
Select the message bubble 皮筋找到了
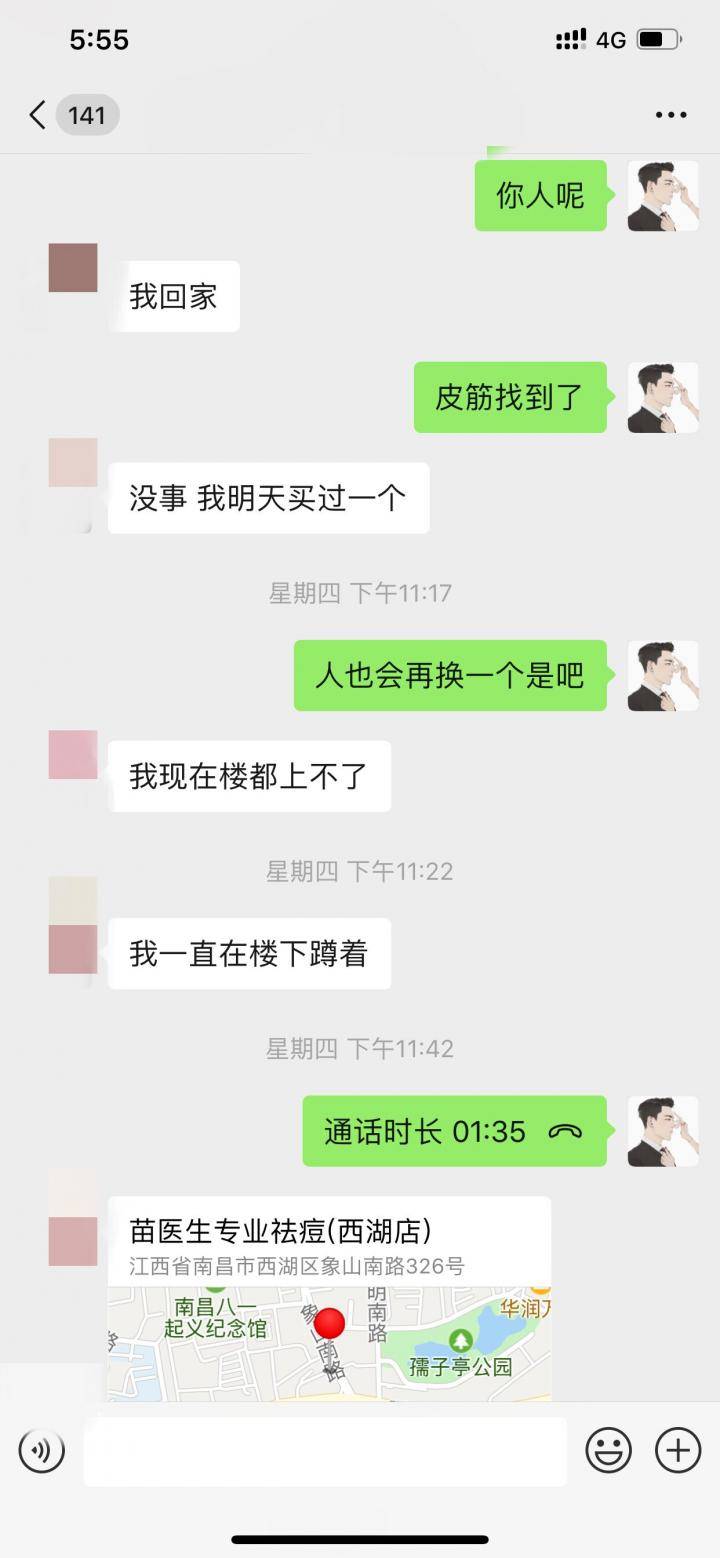point(510,397)
